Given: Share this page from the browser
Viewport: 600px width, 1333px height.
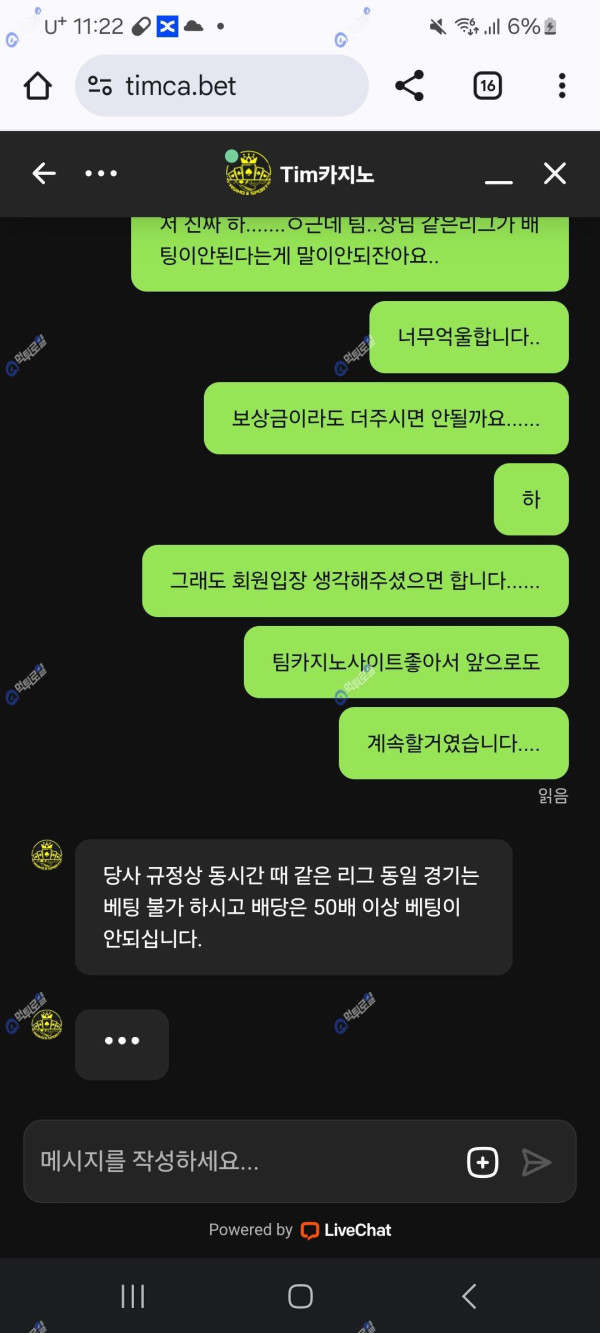Looking at the screenshot, I should click(409, 86).
